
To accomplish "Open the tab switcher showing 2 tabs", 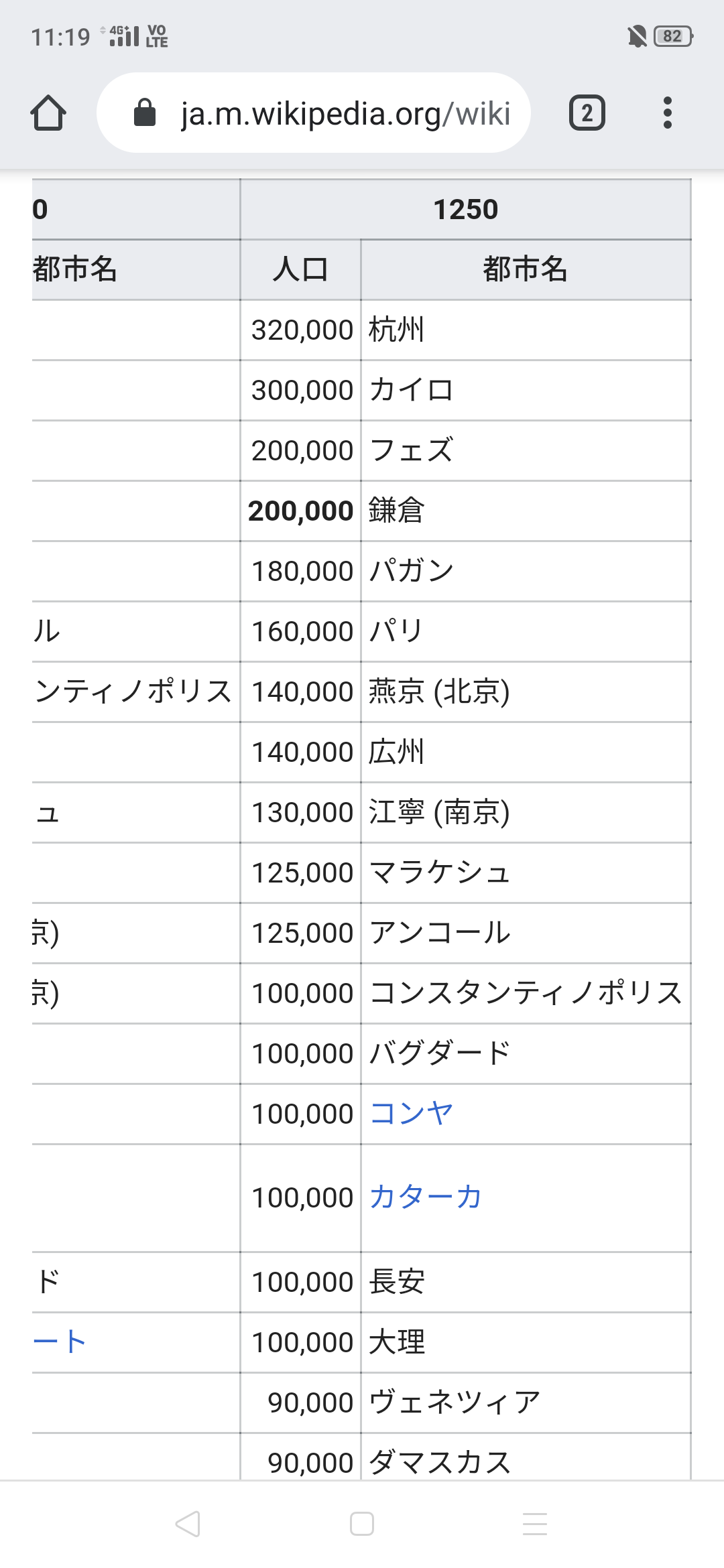I will pyautogui.click(x=587, y=113).
